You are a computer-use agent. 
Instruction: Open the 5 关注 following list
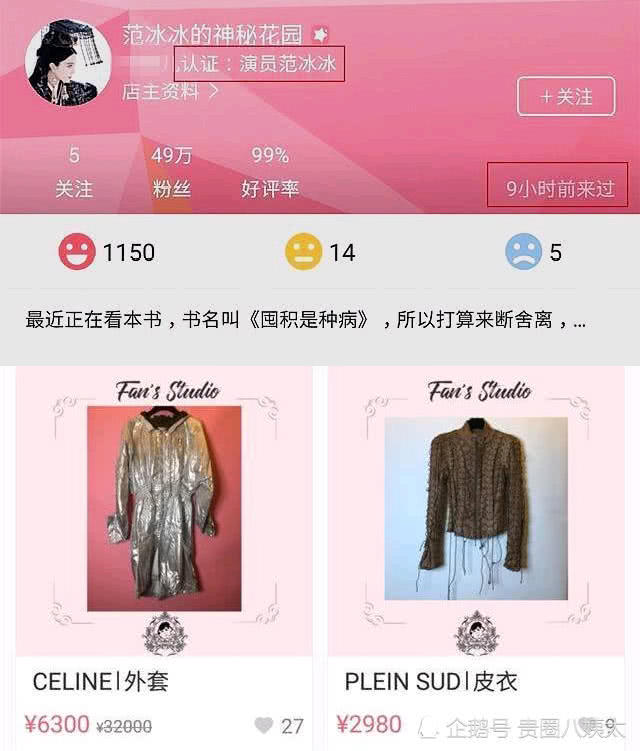(74, 172)
